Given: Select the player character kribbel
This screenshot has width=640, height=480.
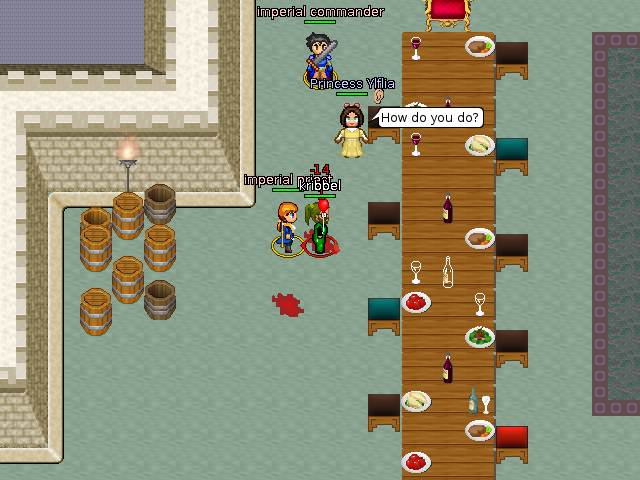Looking at the screenshot, I should pos(320,229).
